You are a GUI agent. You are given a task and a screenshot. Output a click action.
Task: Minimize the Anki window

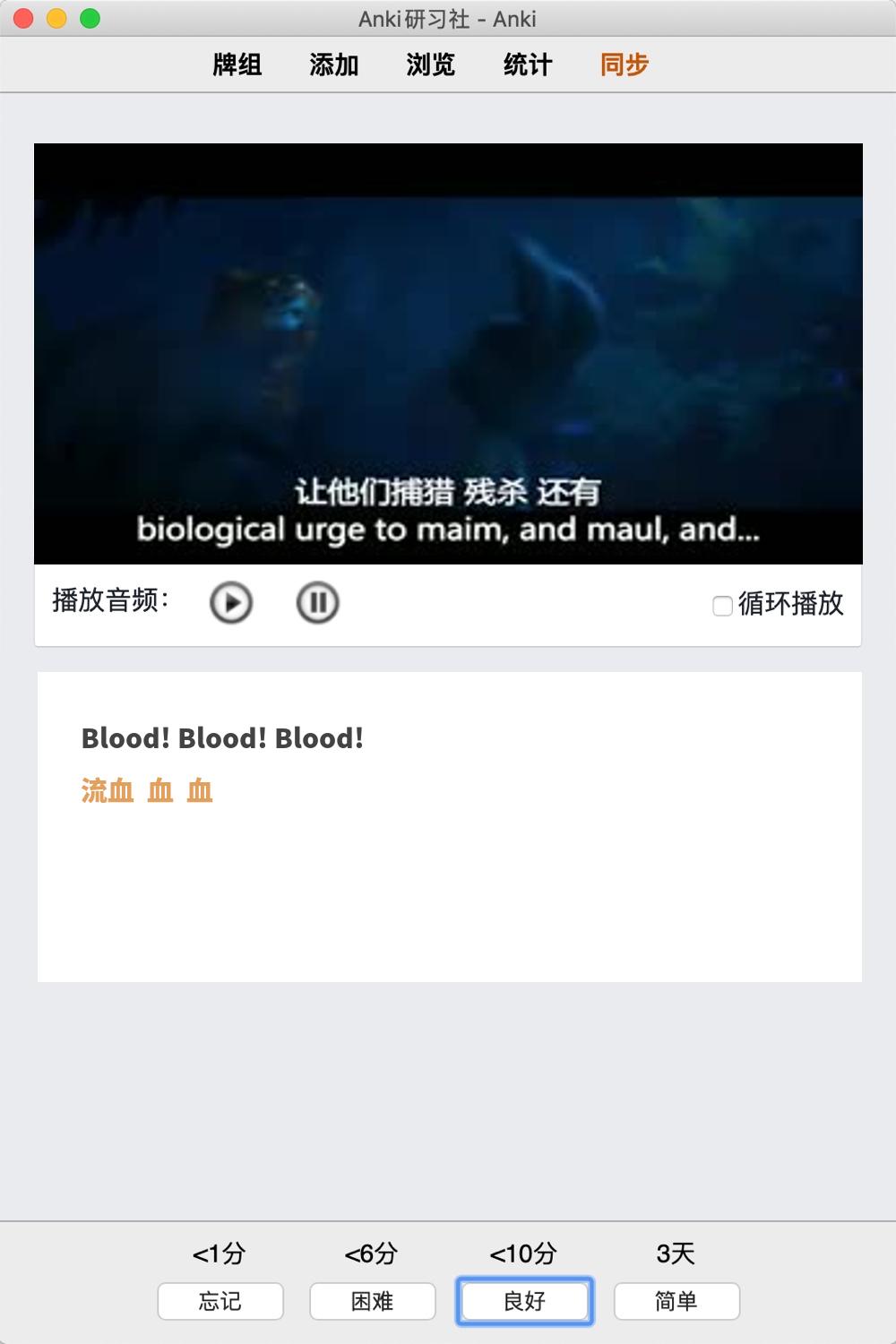pos(57,18)
